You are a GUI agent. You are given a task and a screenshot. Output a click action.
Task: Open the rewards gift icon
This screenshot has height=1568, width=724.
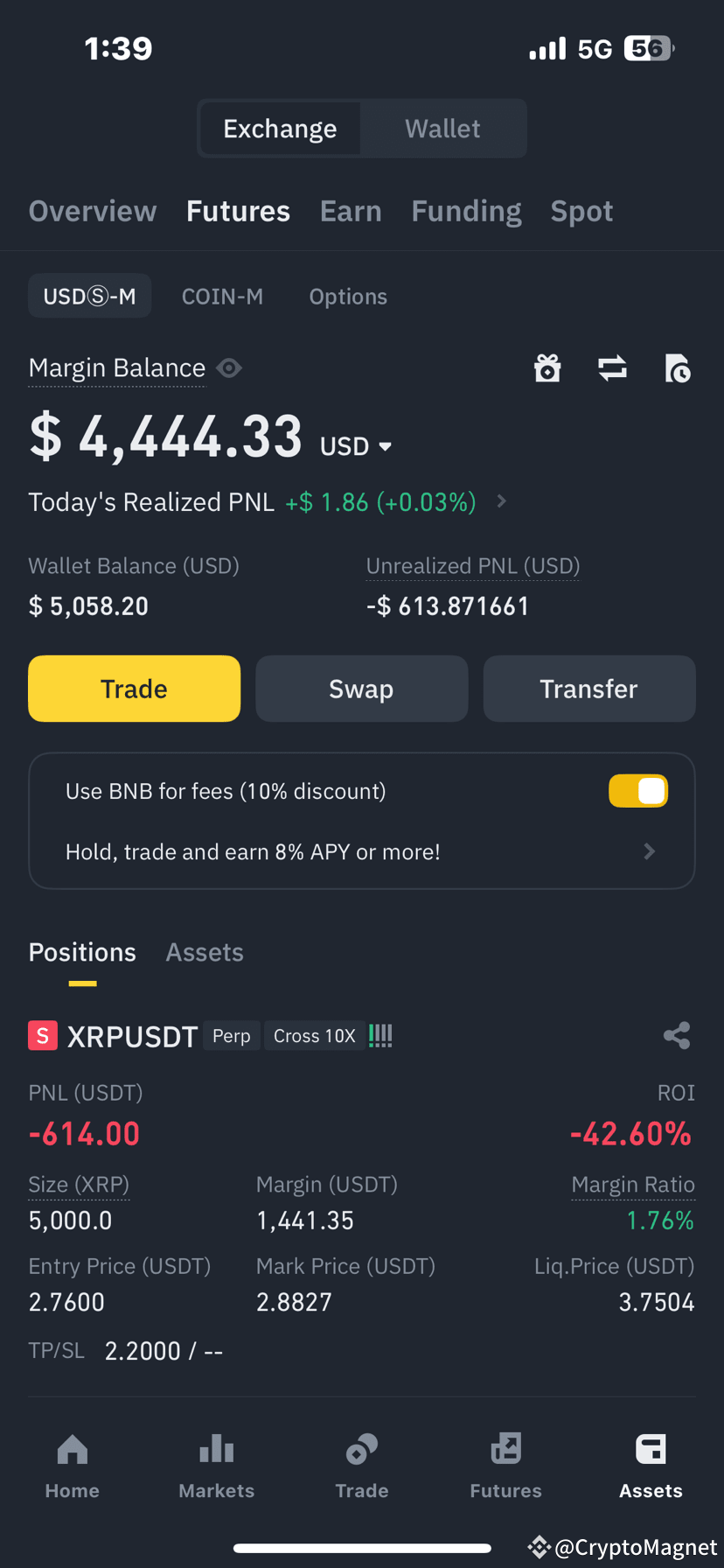[547, 368]
